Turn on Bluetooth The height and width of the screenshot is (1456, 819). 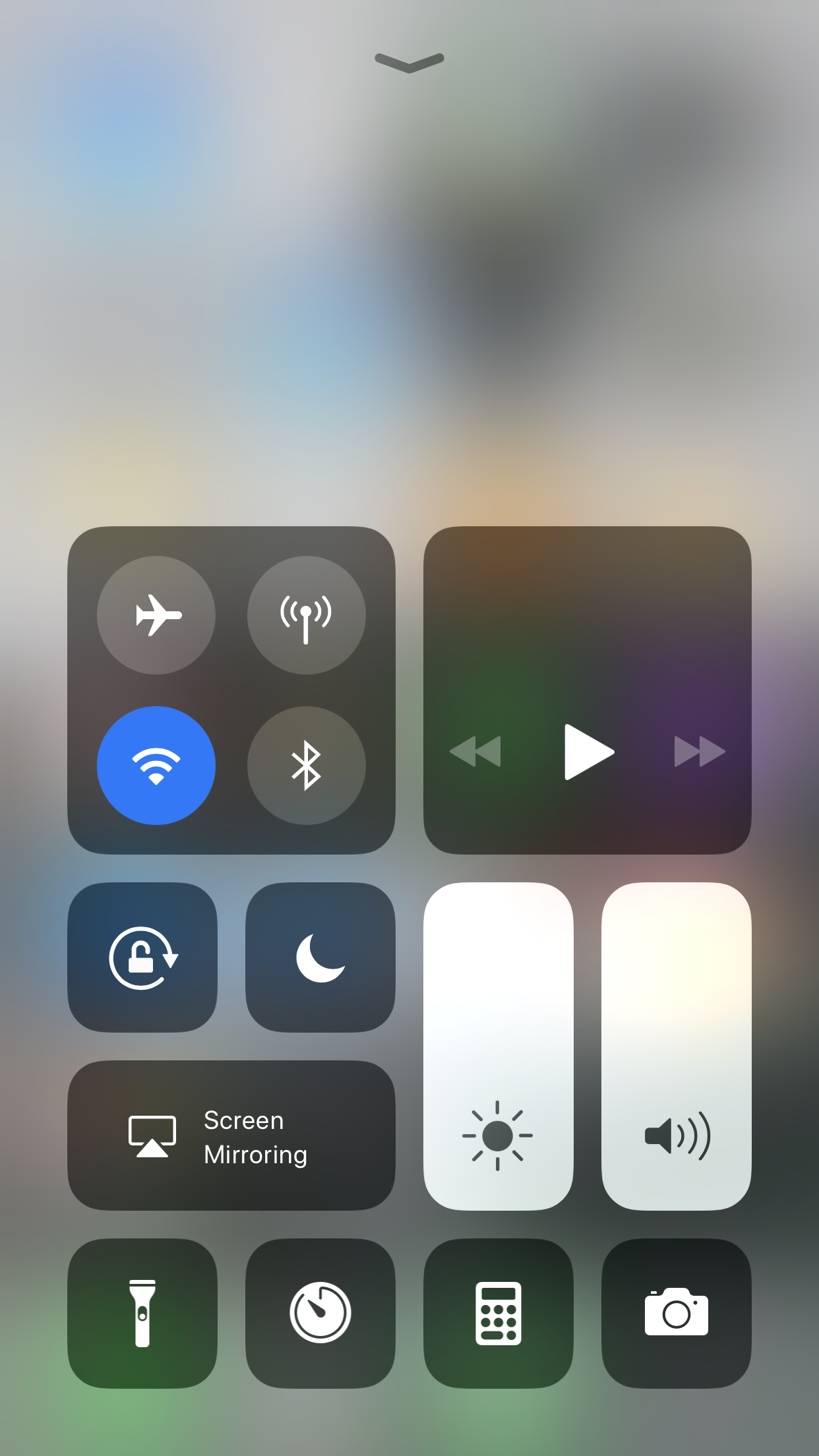pos(306,766)
